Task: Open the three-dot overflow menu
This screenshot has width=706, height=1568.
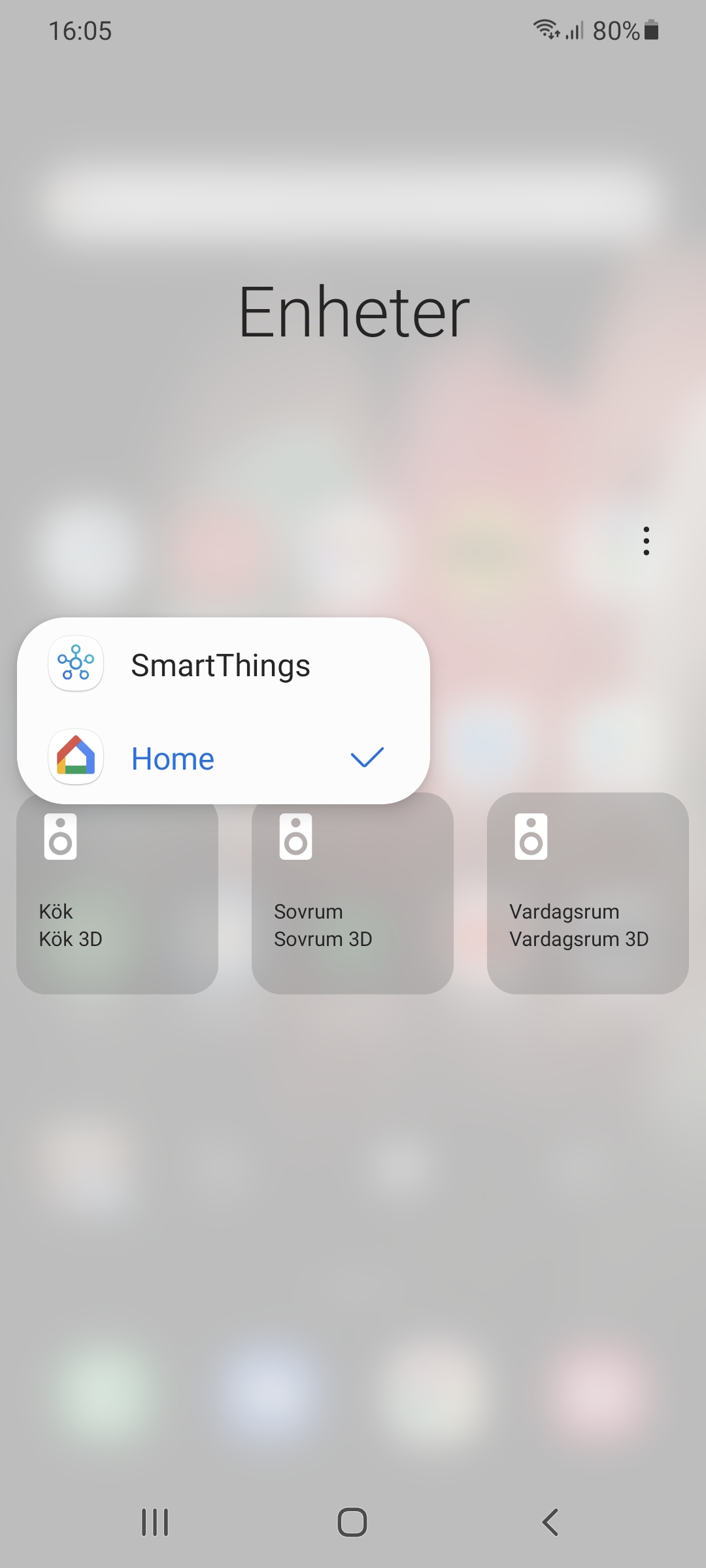Action: pos(646,541)
